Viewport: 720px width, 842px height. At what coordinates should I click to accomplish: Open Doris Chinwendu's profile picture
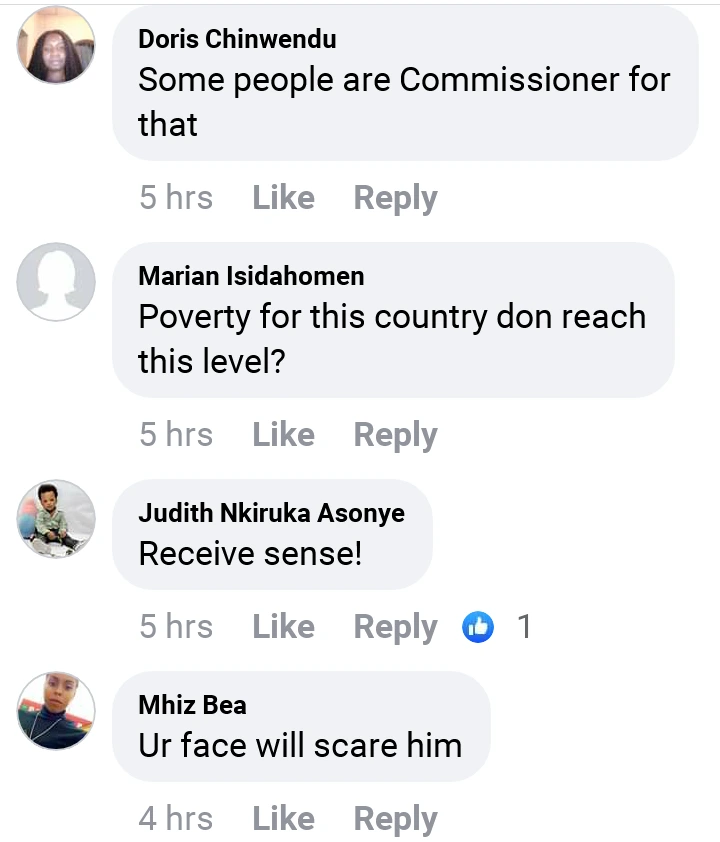coord(56,45)
